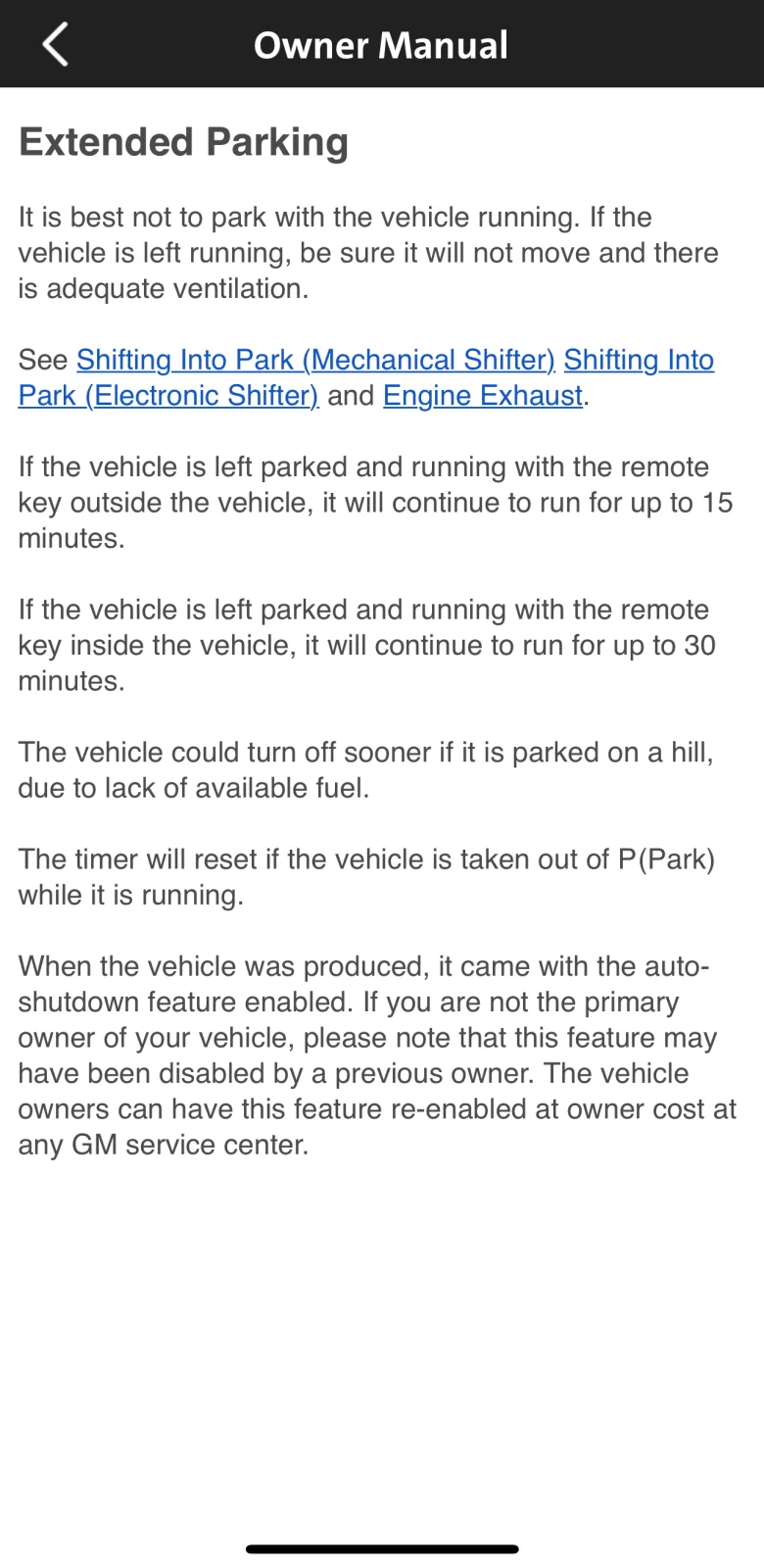
Task: Follow the Engine Exhaust link
Action: (x=483, y=396)
